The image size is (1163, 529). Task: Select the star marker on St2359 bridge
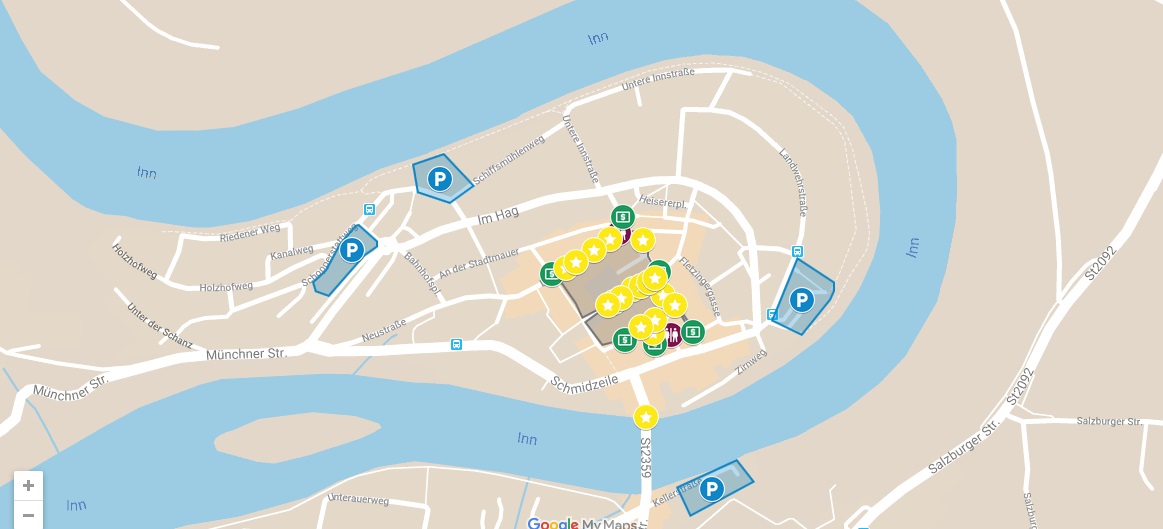(x=646, y=416)
